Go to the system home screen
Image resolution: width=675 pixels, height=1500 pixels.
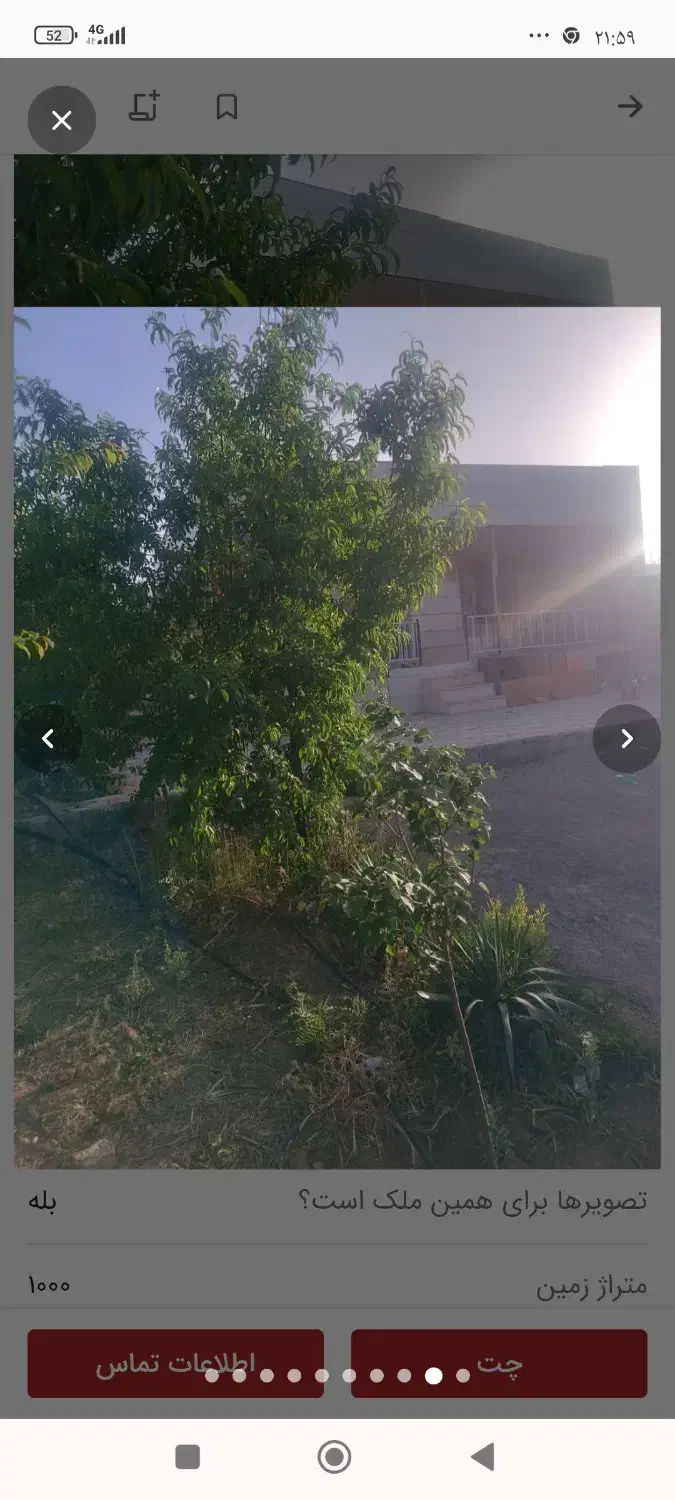point(334,1457)
